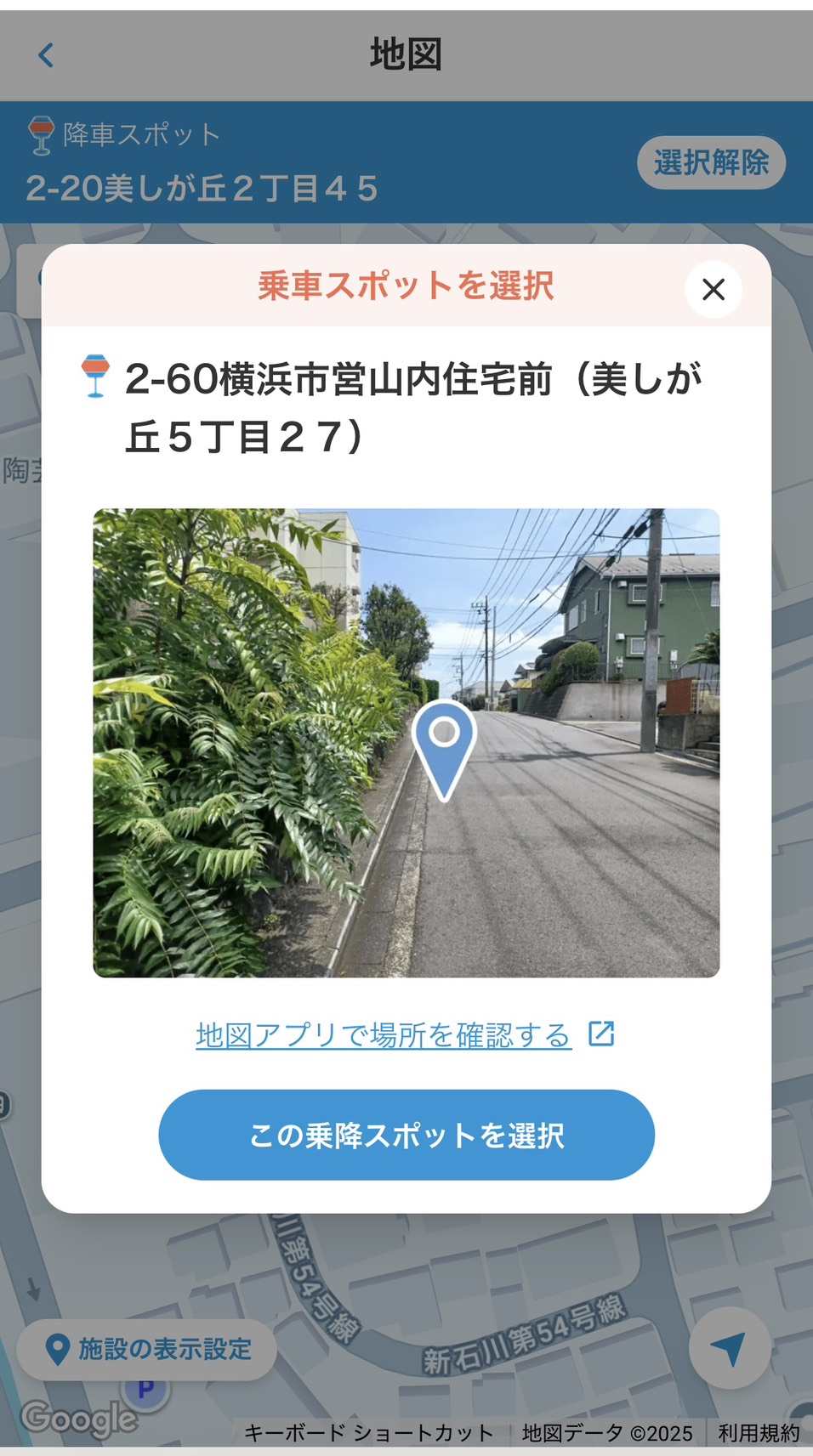Image resolution: width=813 pixels, height=1456 pixels.
Task: Open 施設の表示設定
Action: click(x=147, y=1349)
